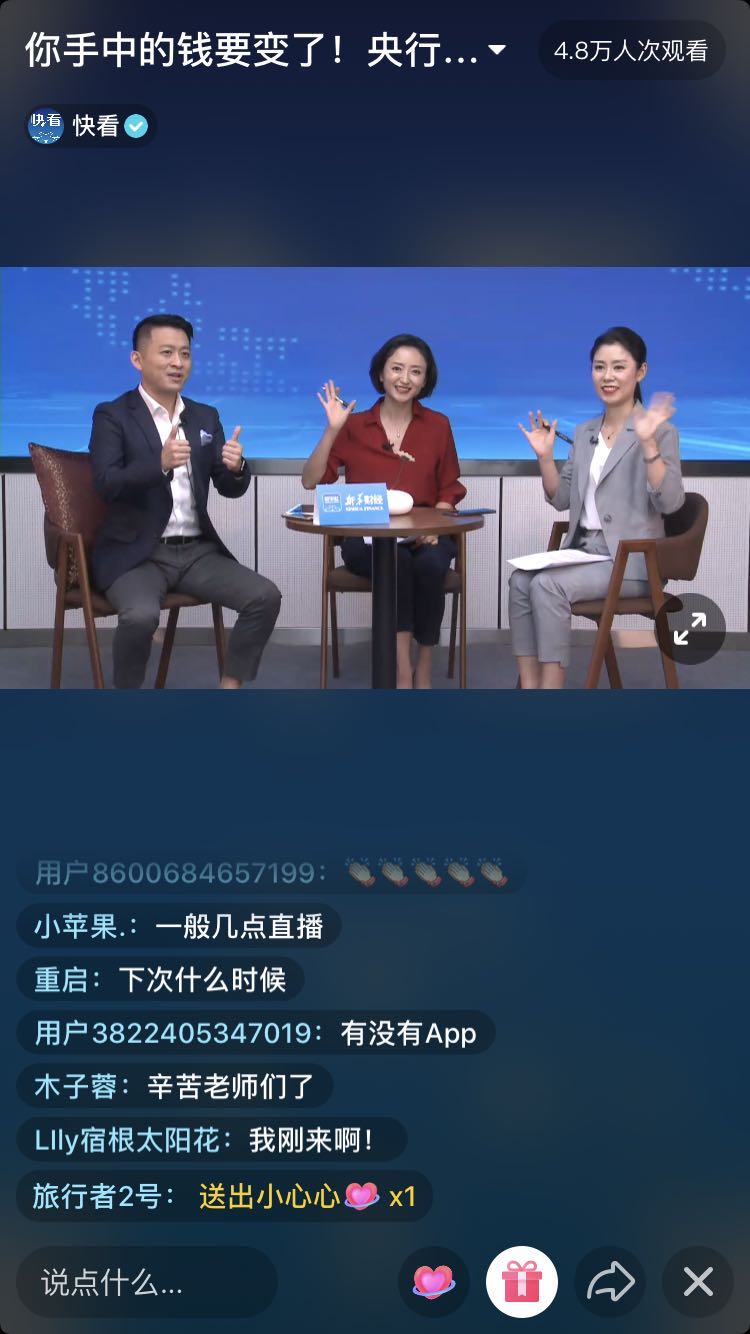Open the 4.8万人次观看 viewer list
Viewport: 750px width, 1334px height.
pyautogui.click(x=631, y=50)
